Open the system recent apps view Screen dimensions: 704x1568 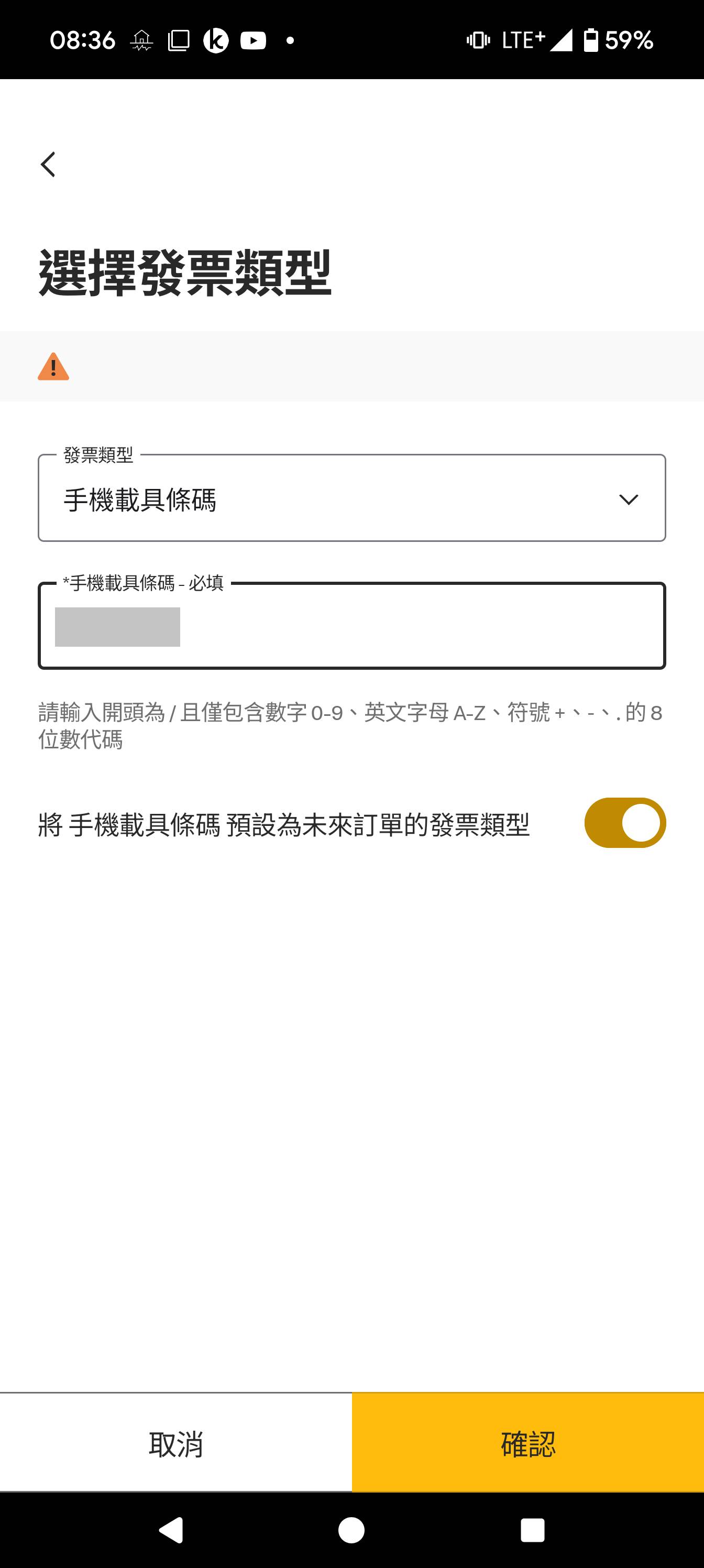[x=532, y=1530]
